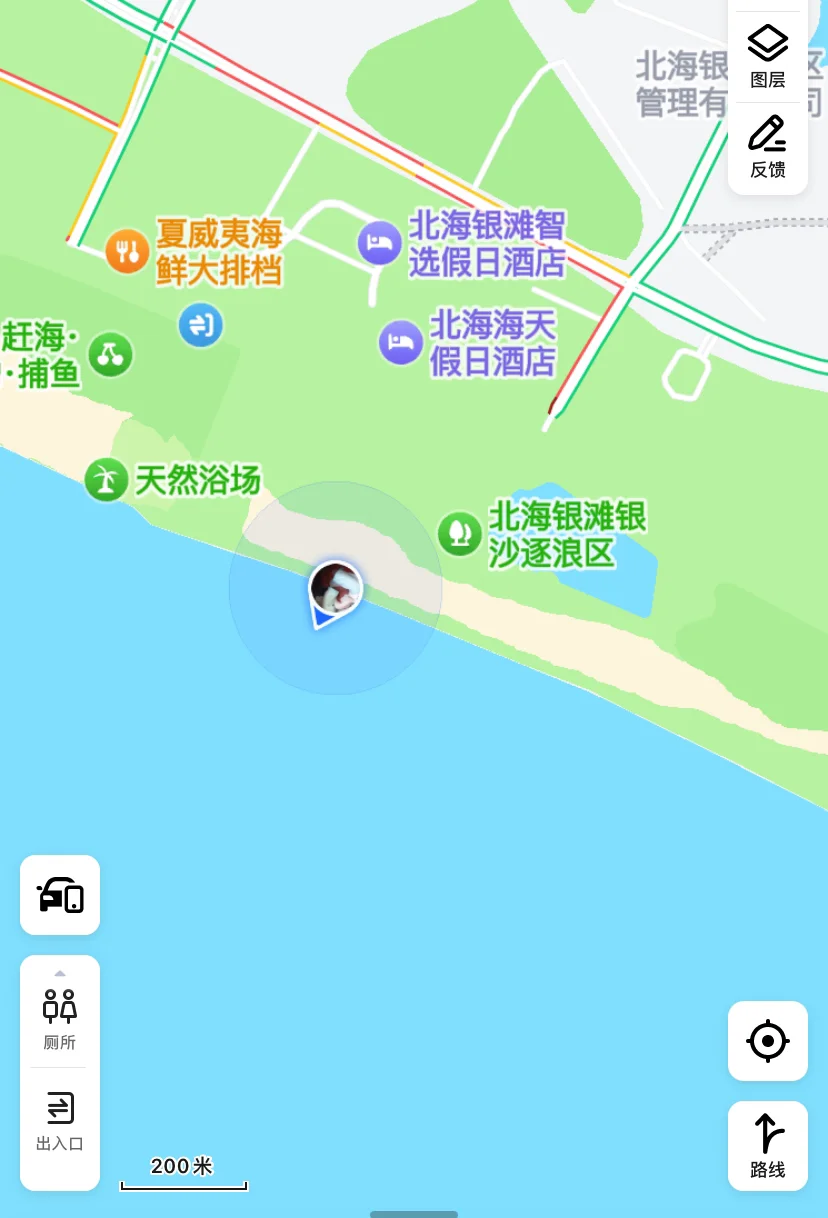The image size is (828, 1218).
Task: Open the 路线 route planner
Action: tap(767, 1145)
